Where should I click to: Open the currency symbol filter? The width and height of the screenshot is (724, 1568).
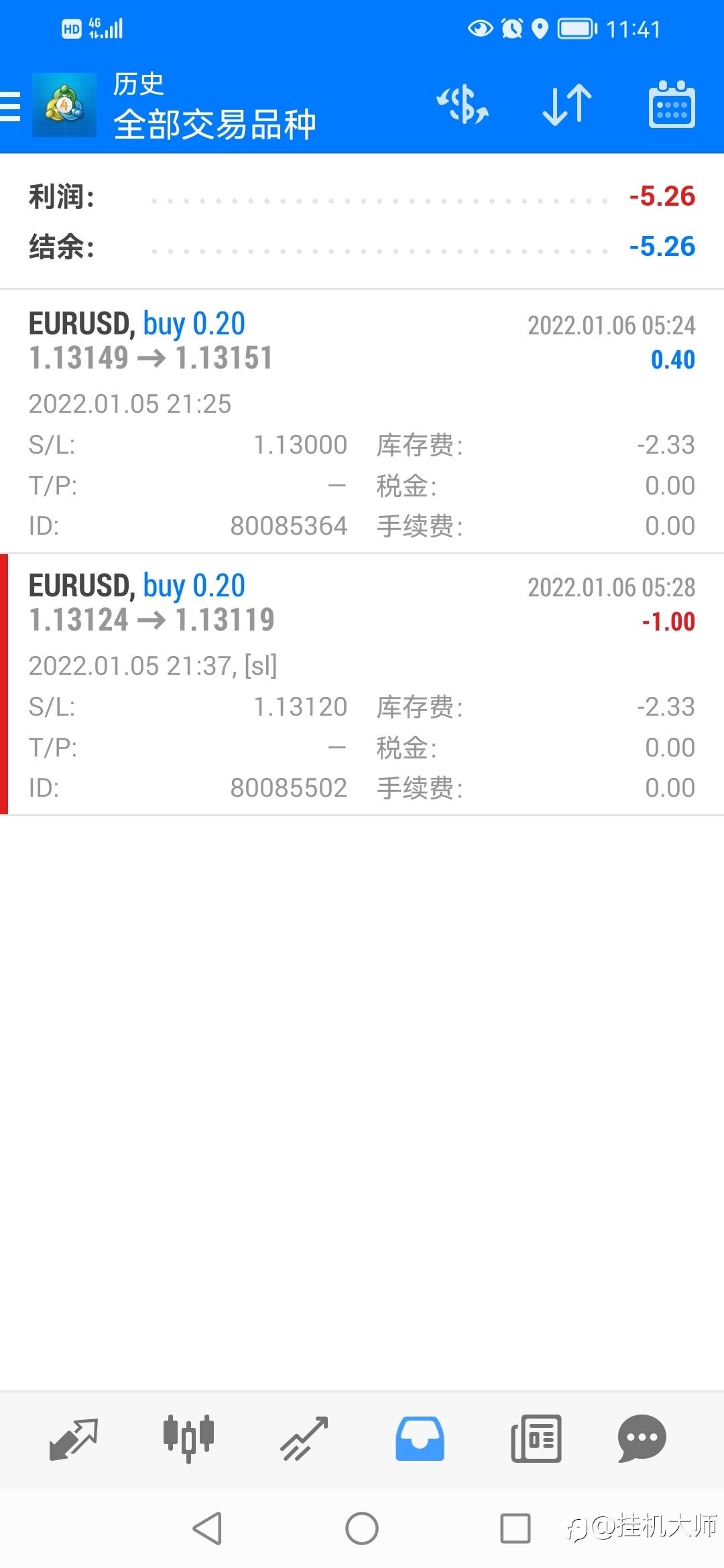463,105
